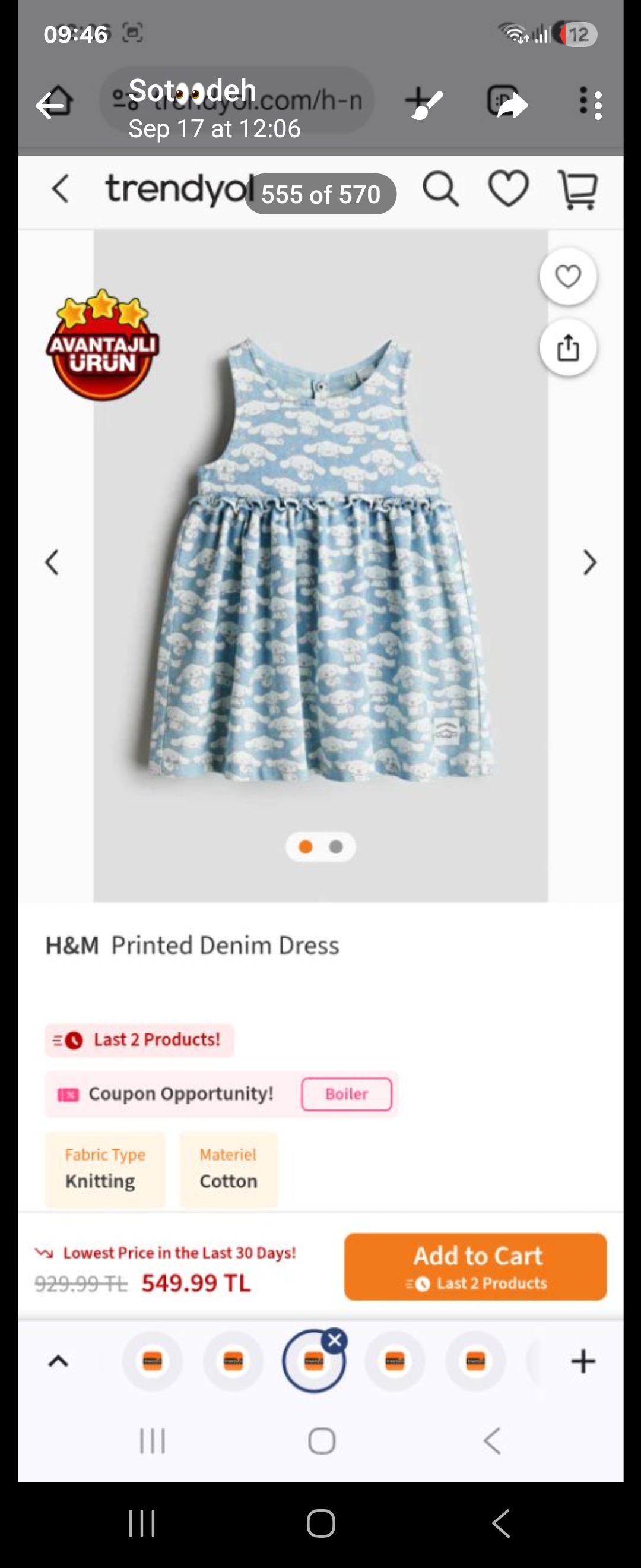
Task: Open the system recent apps view
Action: [142, 1523]
